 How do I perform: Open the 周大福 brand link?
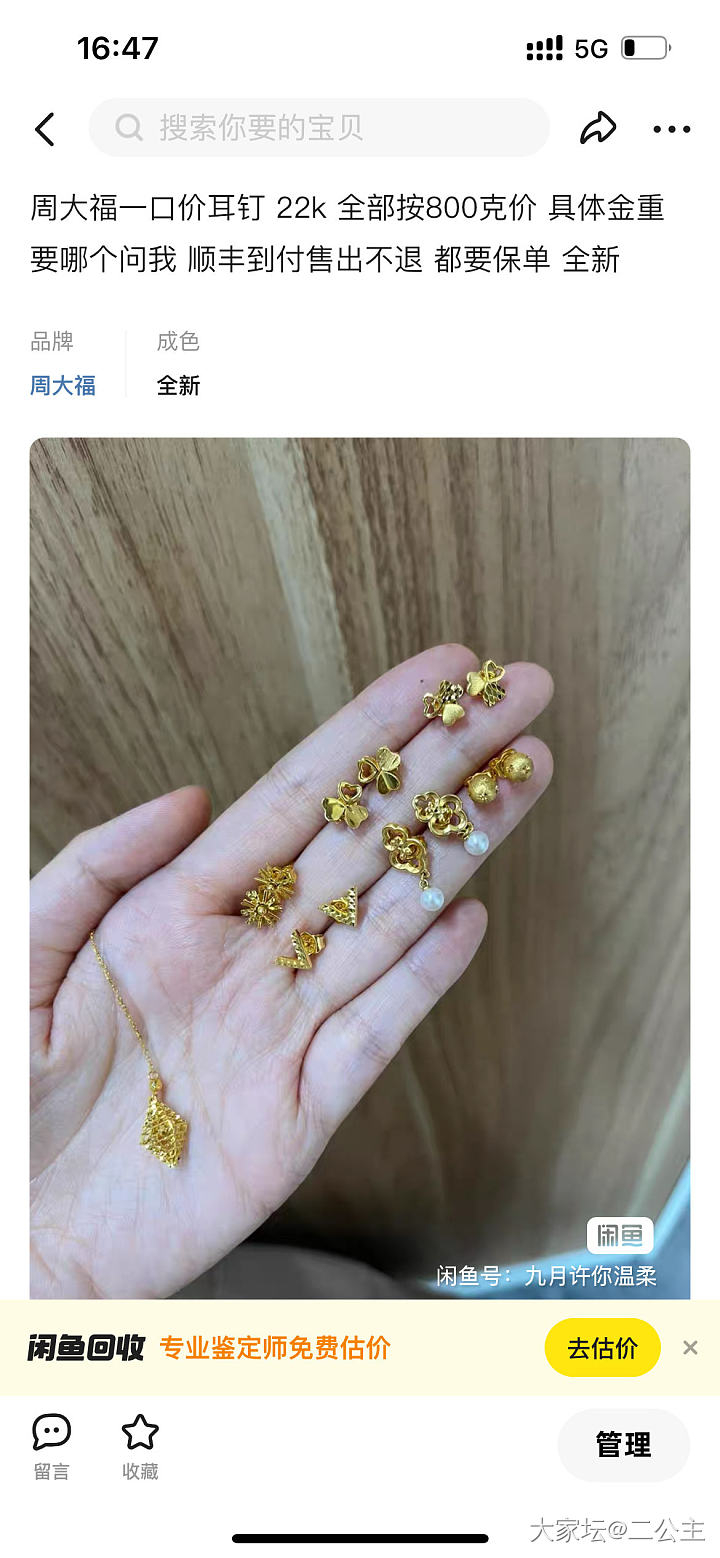click(x=63, y=385)
